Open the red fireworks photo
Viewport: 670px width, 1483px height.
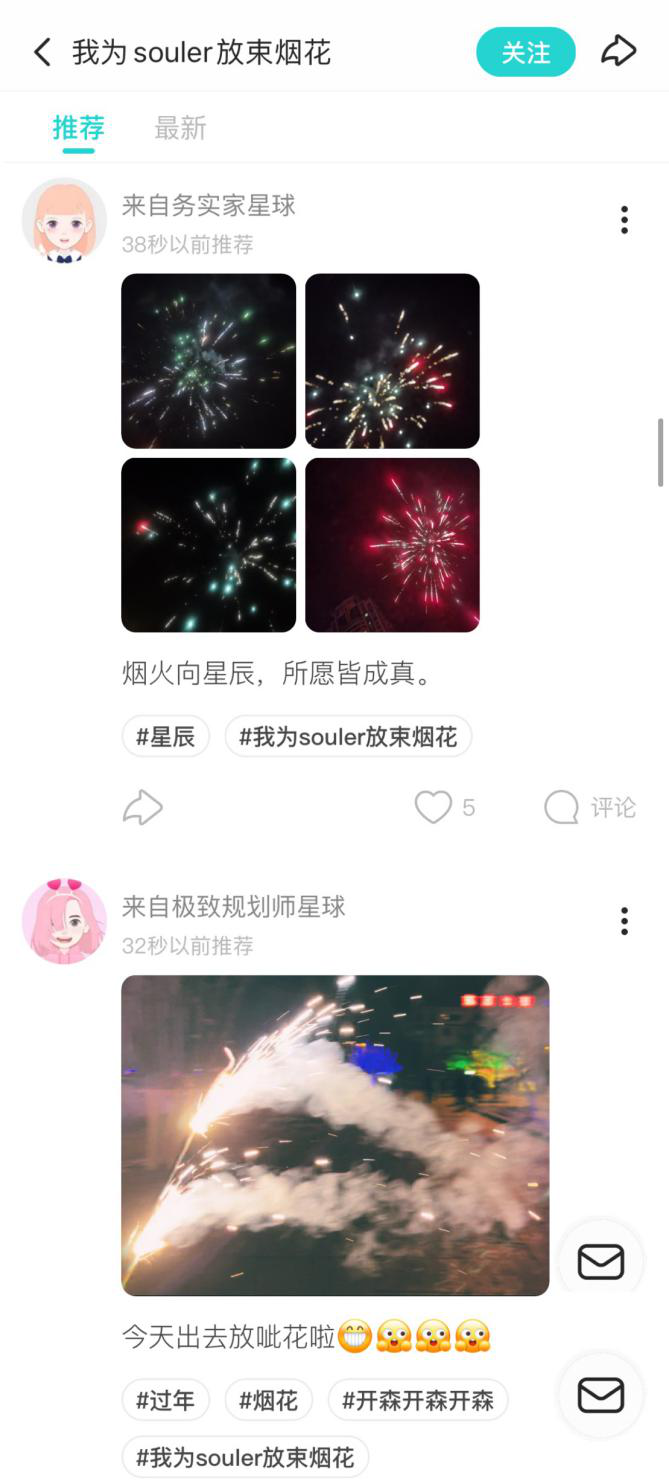392,545
